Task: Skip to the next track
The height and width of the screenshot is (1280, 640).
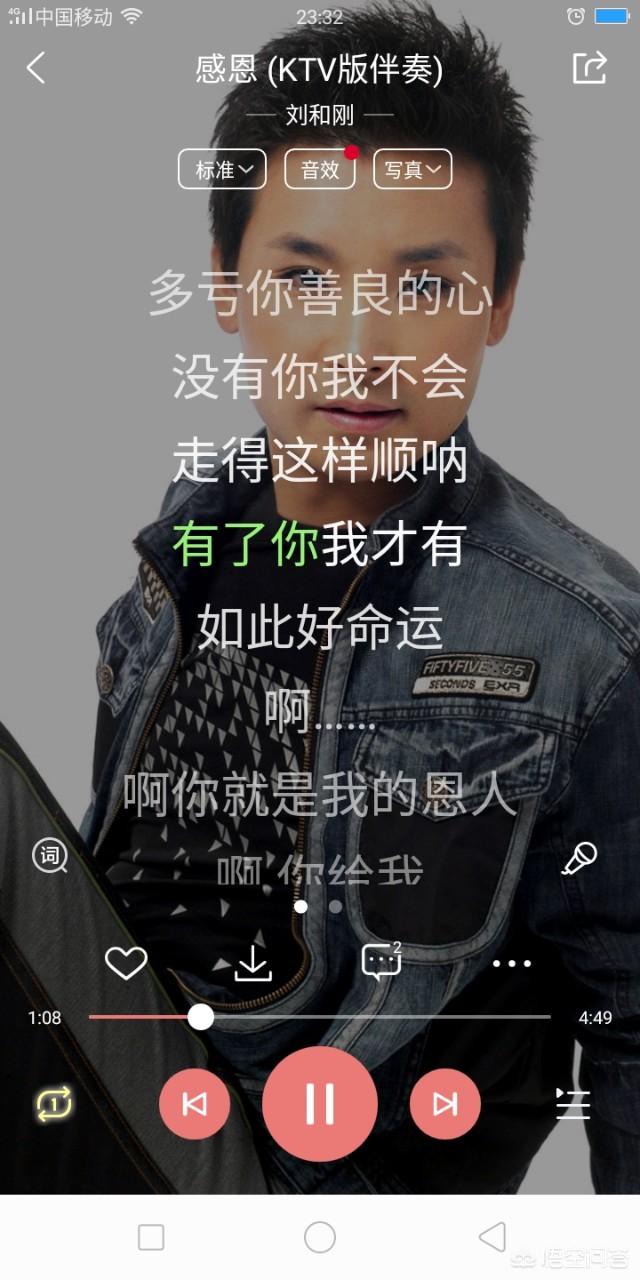Action: click(x=445, y=1104)
